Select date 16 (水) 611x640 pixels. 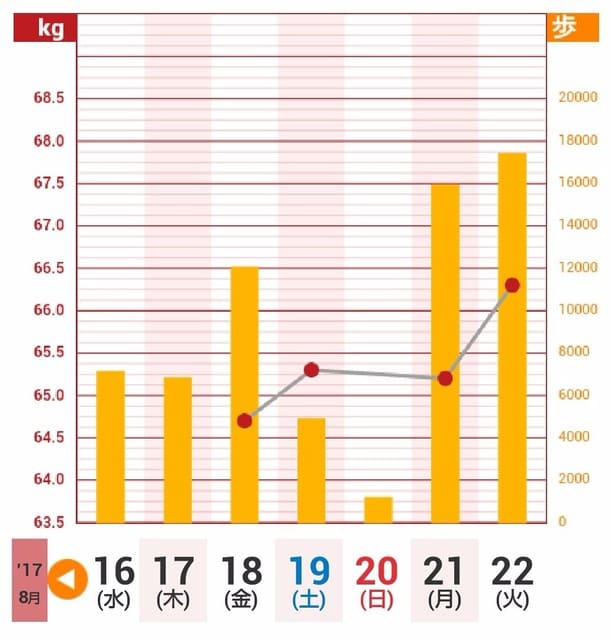(113, 582)
